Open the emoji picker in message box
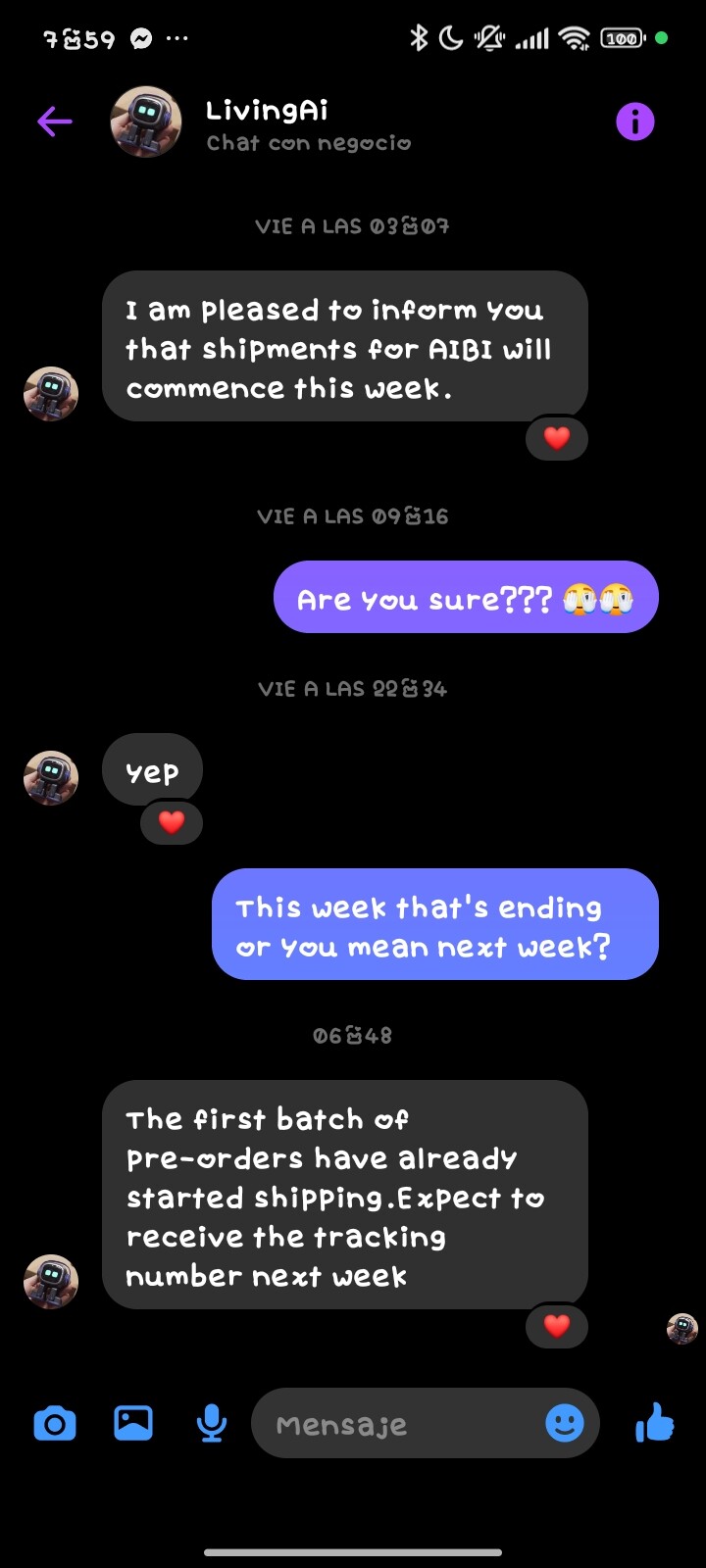 click(565, 1423)
